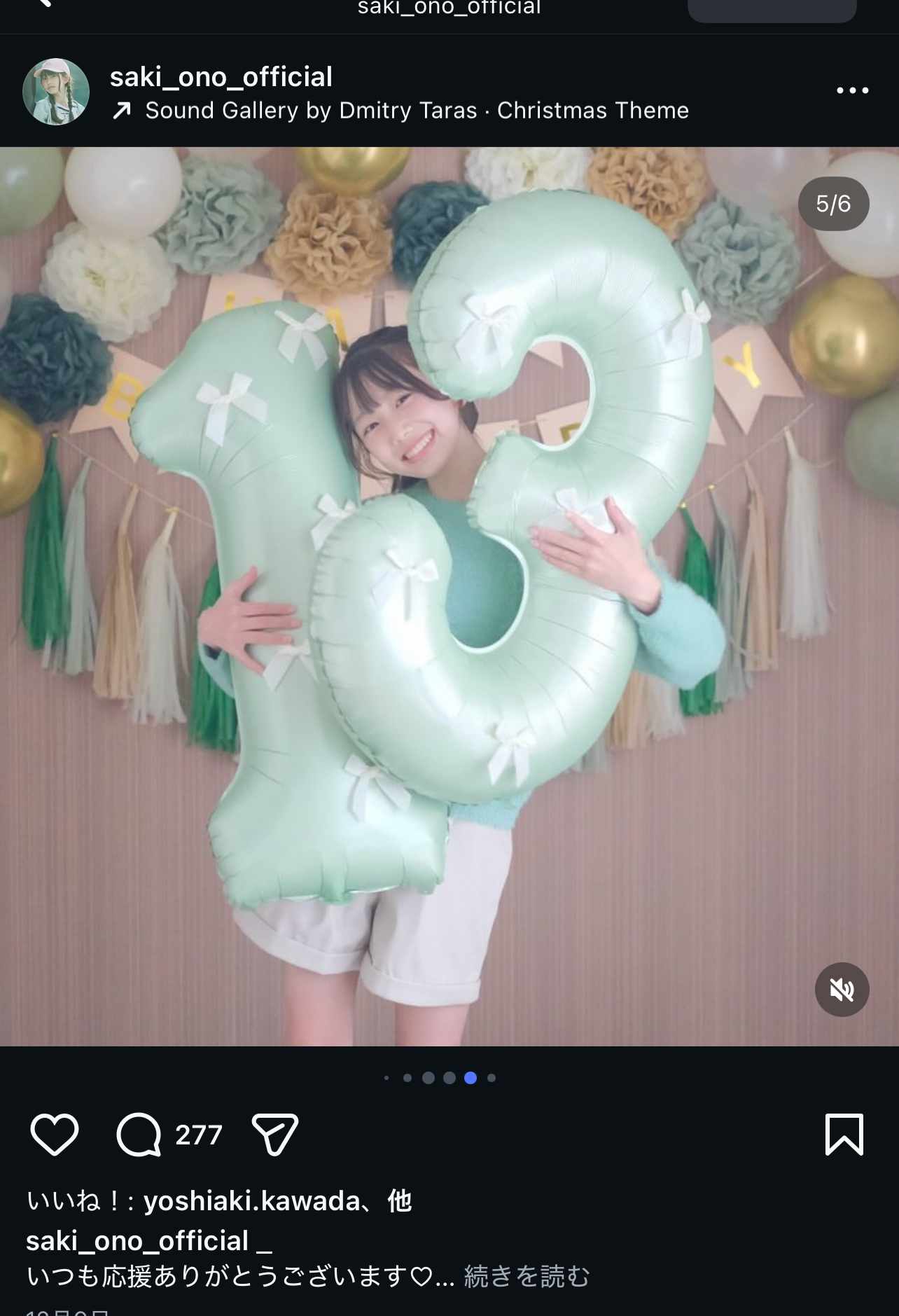The height and width of the screenshot is (1316, 899).
Task: Expand caption with 続きを読む
Action: (527, 1276)
